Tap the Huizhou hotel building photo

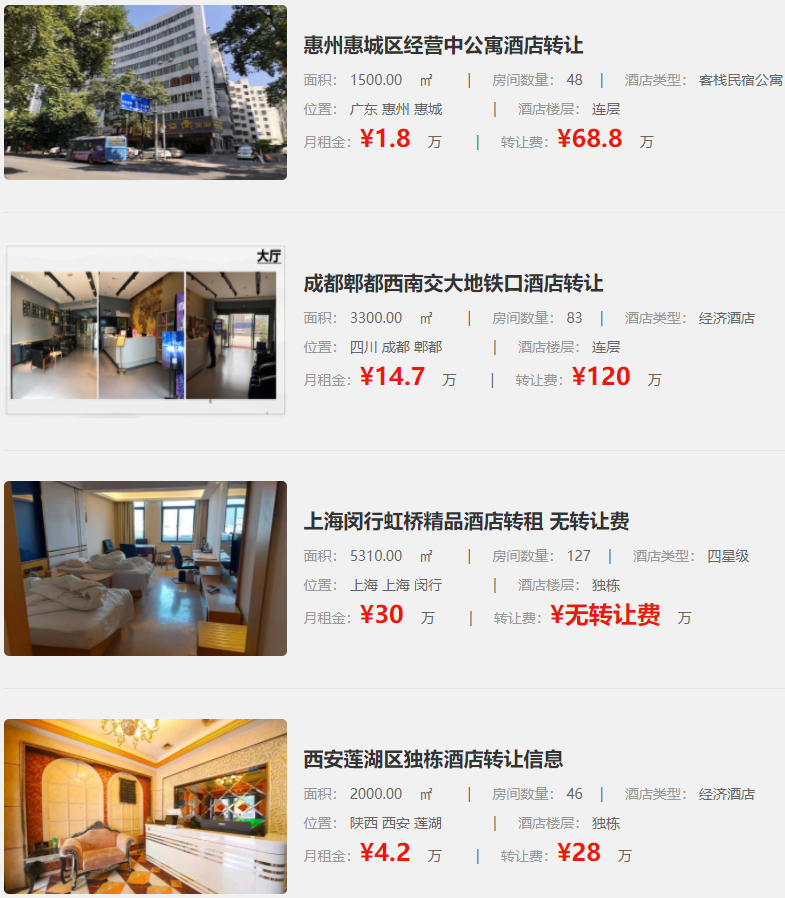[x=145, y=92]
